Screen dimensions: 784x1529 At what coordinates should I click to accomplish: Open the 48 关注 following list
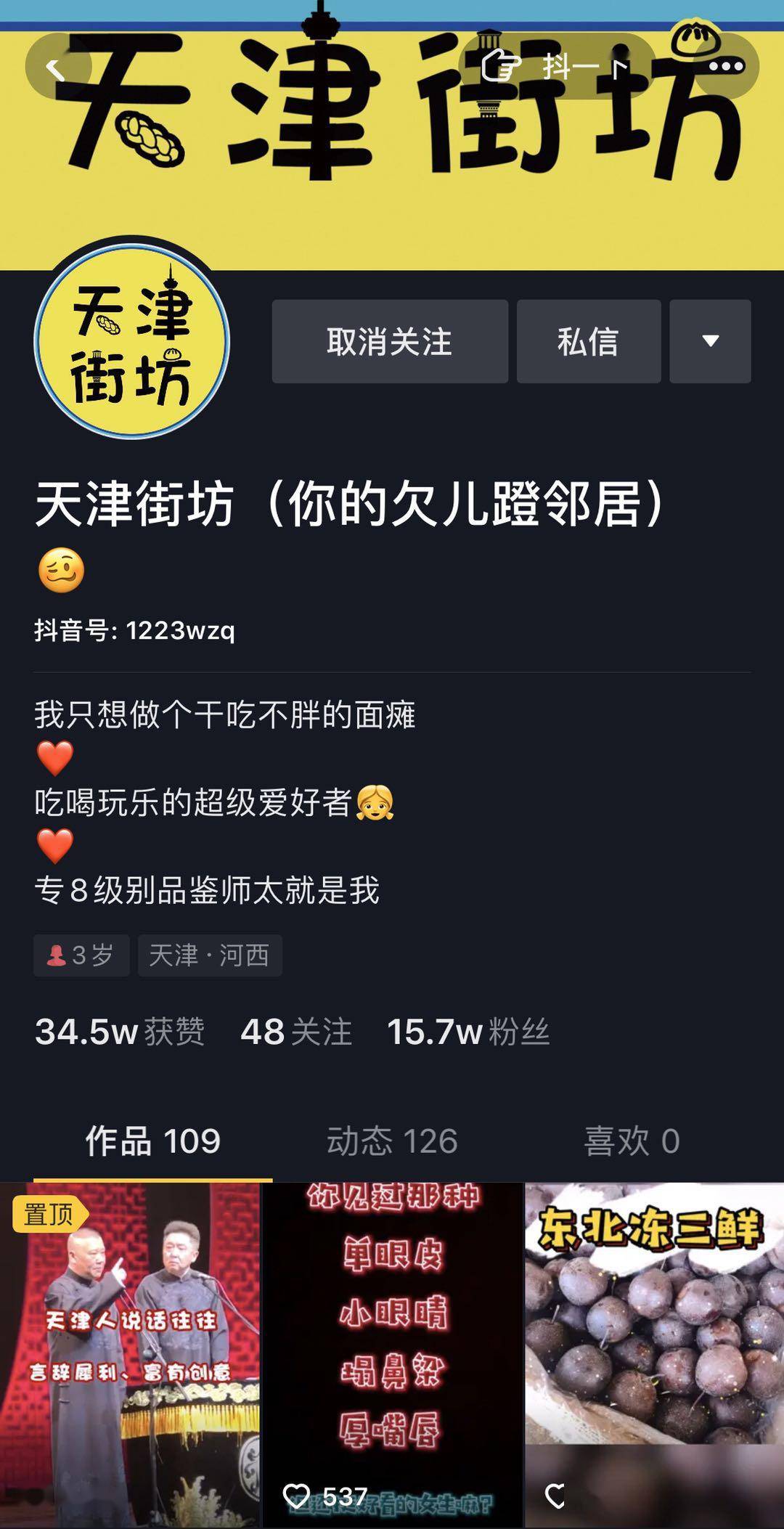pos(296,1032)
